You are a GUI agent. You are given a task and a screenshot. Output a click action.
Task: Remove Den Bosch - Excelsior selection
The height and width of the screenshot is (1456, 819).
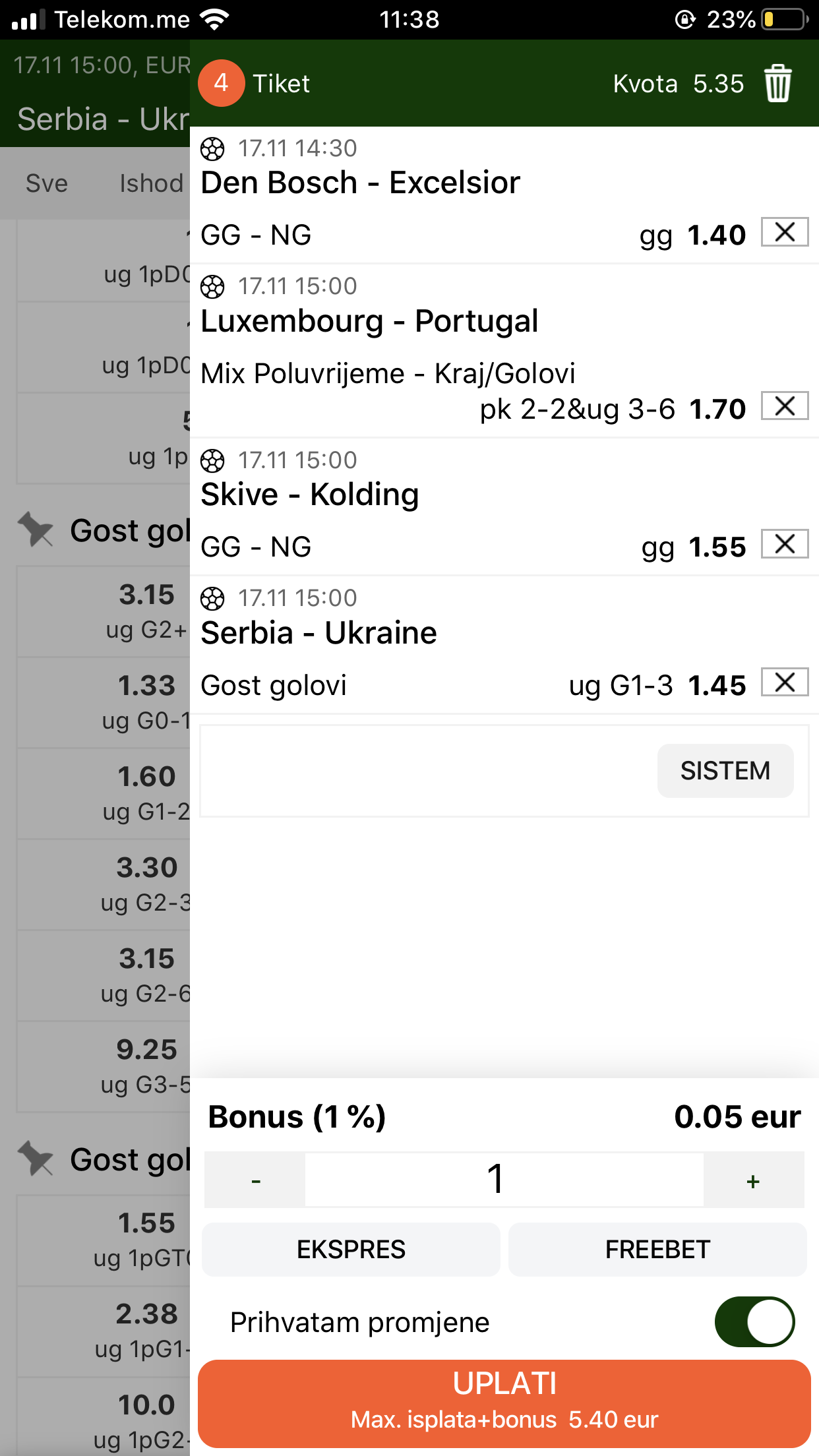(785, 232)
